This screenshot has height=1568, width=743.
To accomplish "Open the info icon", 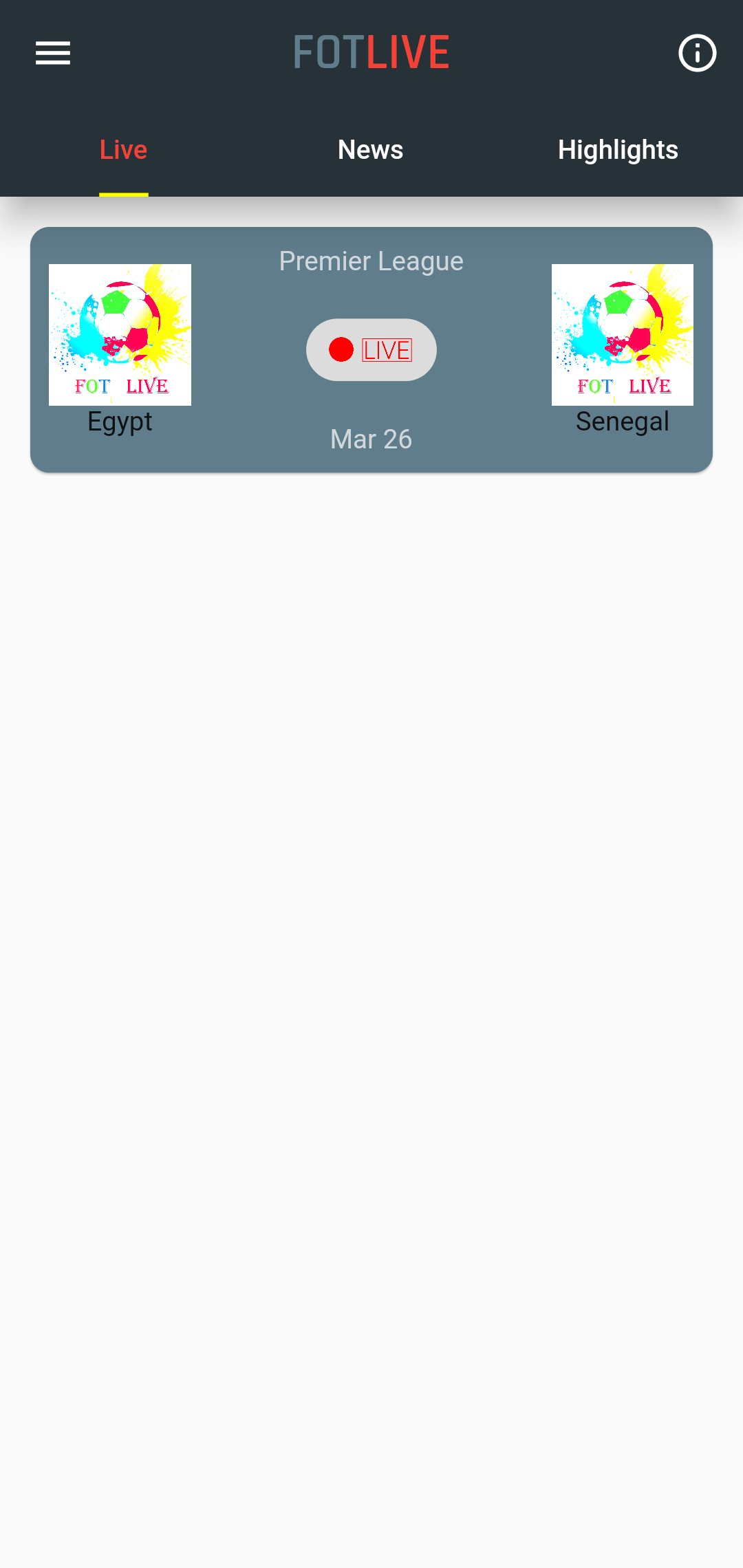I will click(x=697, y=53).
